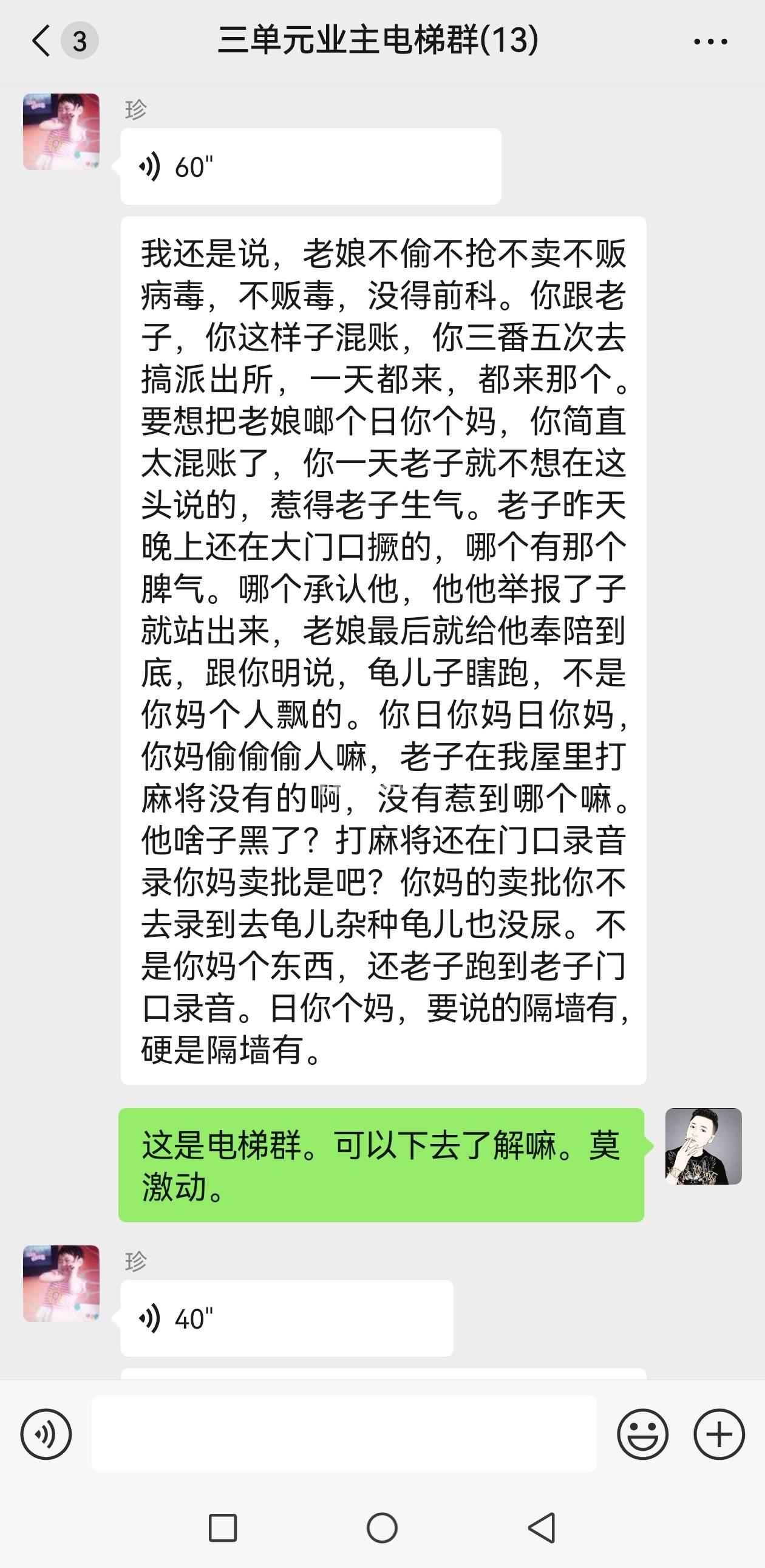Image resolution: width=765 pixels, height=1568 pixels.
Task: Play the 60-second voice message
Action: point(310,167)
